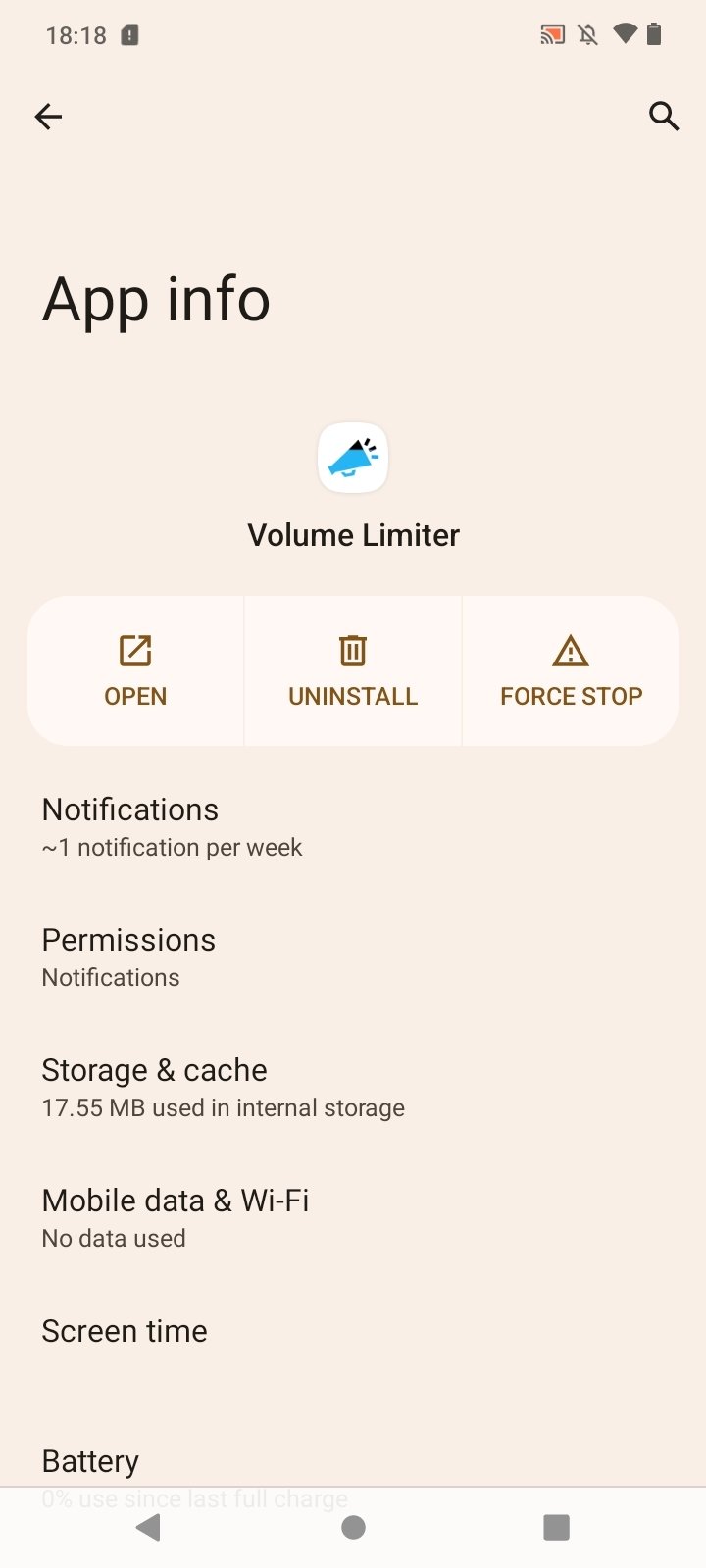Screen dimensions: 706x1568
Task: Open settings search magnifier
Action: coord(664,117)
